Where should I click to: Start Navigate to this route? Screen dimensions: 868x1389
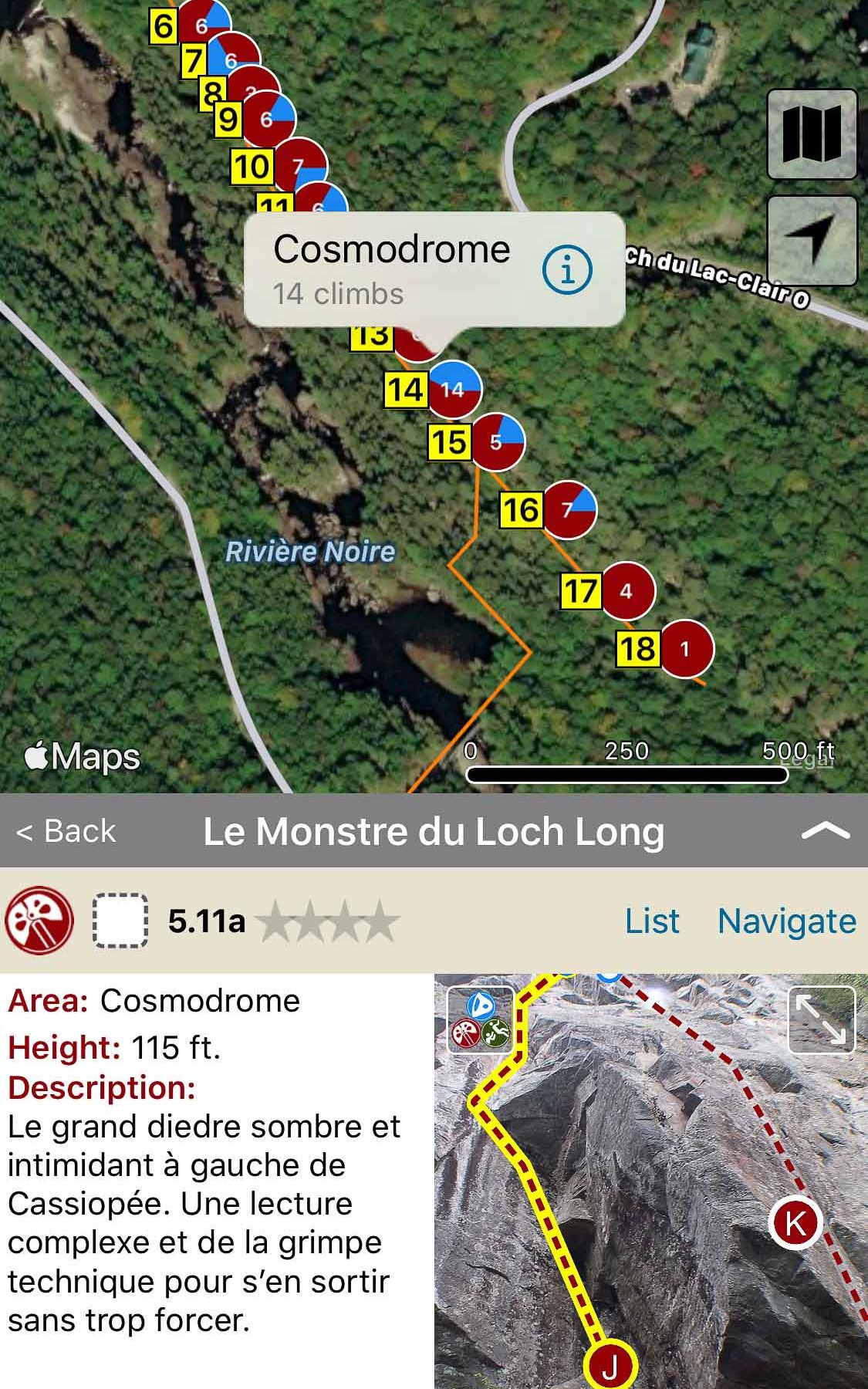[x=786, y=921]
